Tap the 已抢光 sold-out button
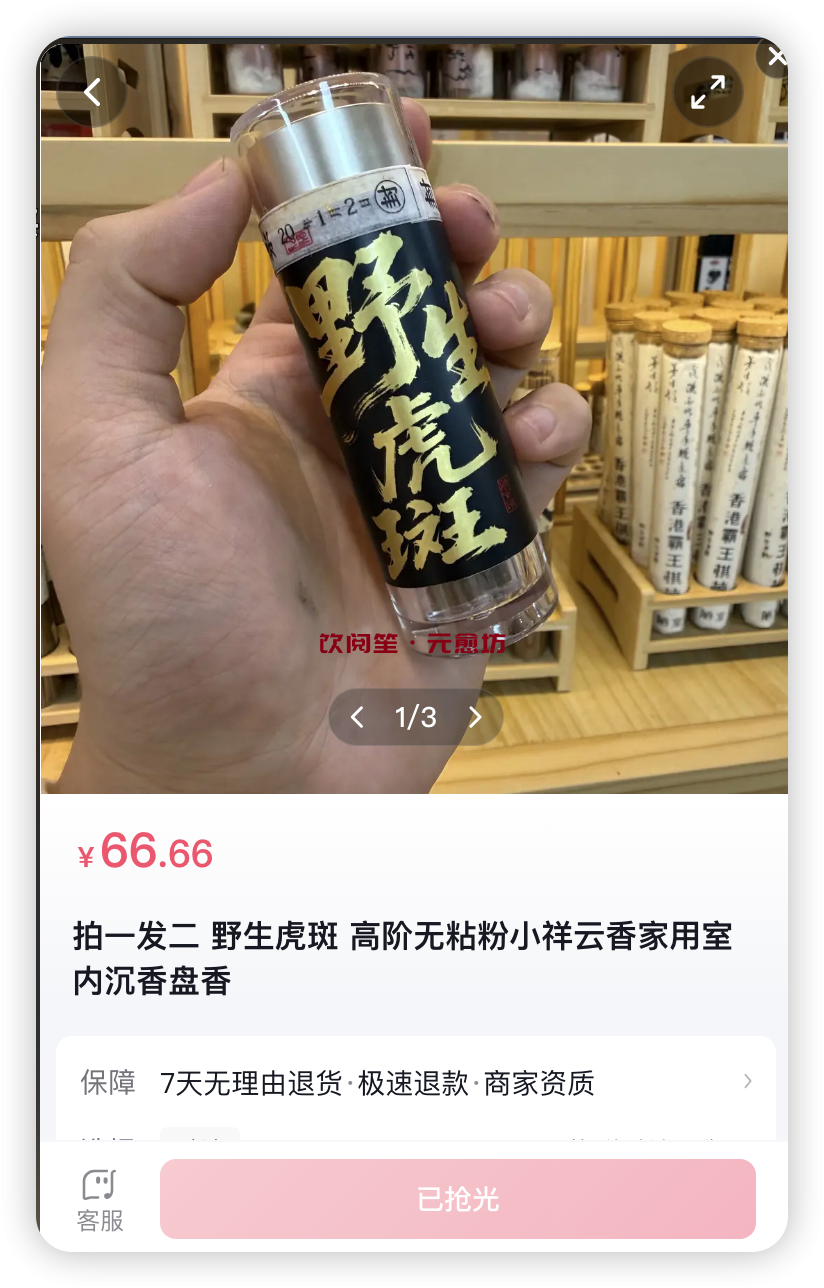Viewport: 824px width, 1288px height. click(x=457, y=1199)
